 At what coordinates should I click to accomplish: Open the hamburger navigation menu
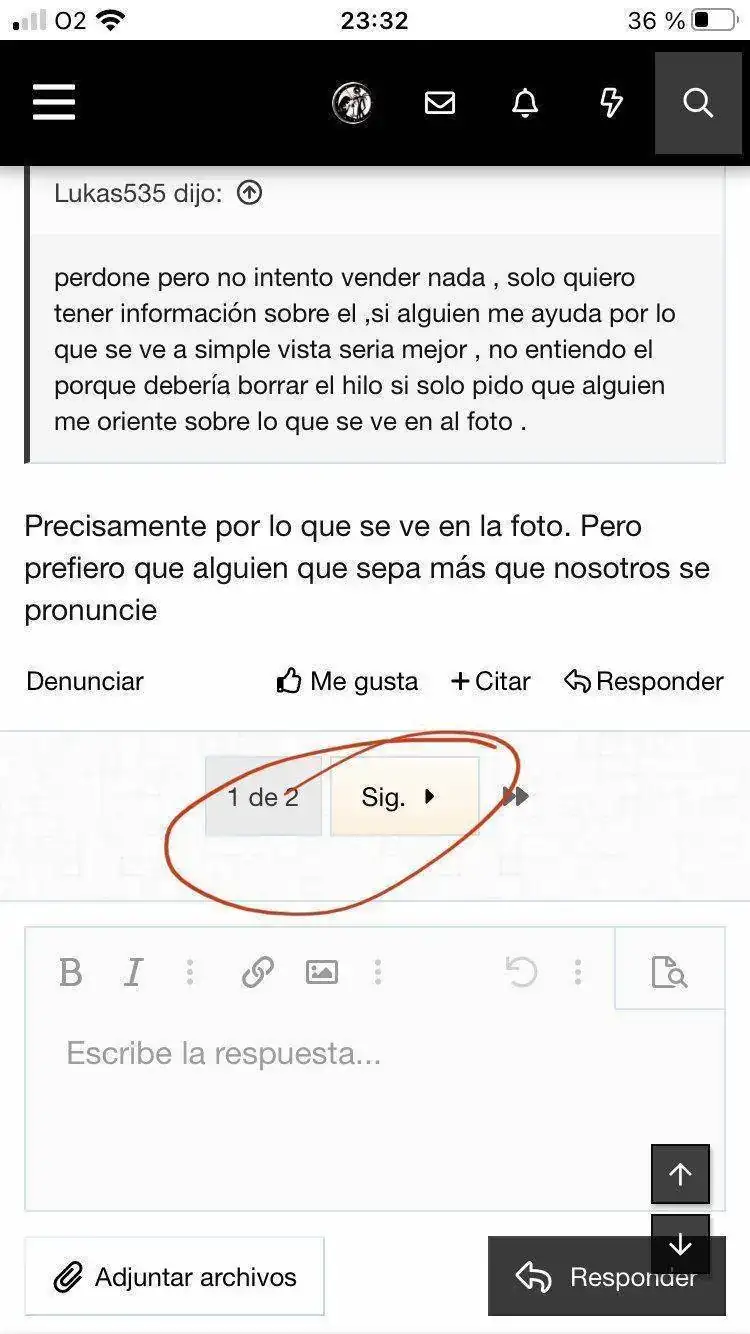click(x=54, y=102)
